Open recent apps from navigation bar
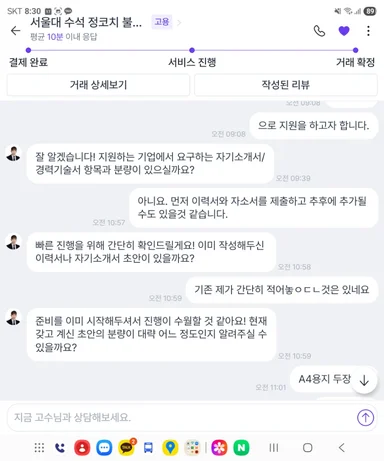 [274, 448]
